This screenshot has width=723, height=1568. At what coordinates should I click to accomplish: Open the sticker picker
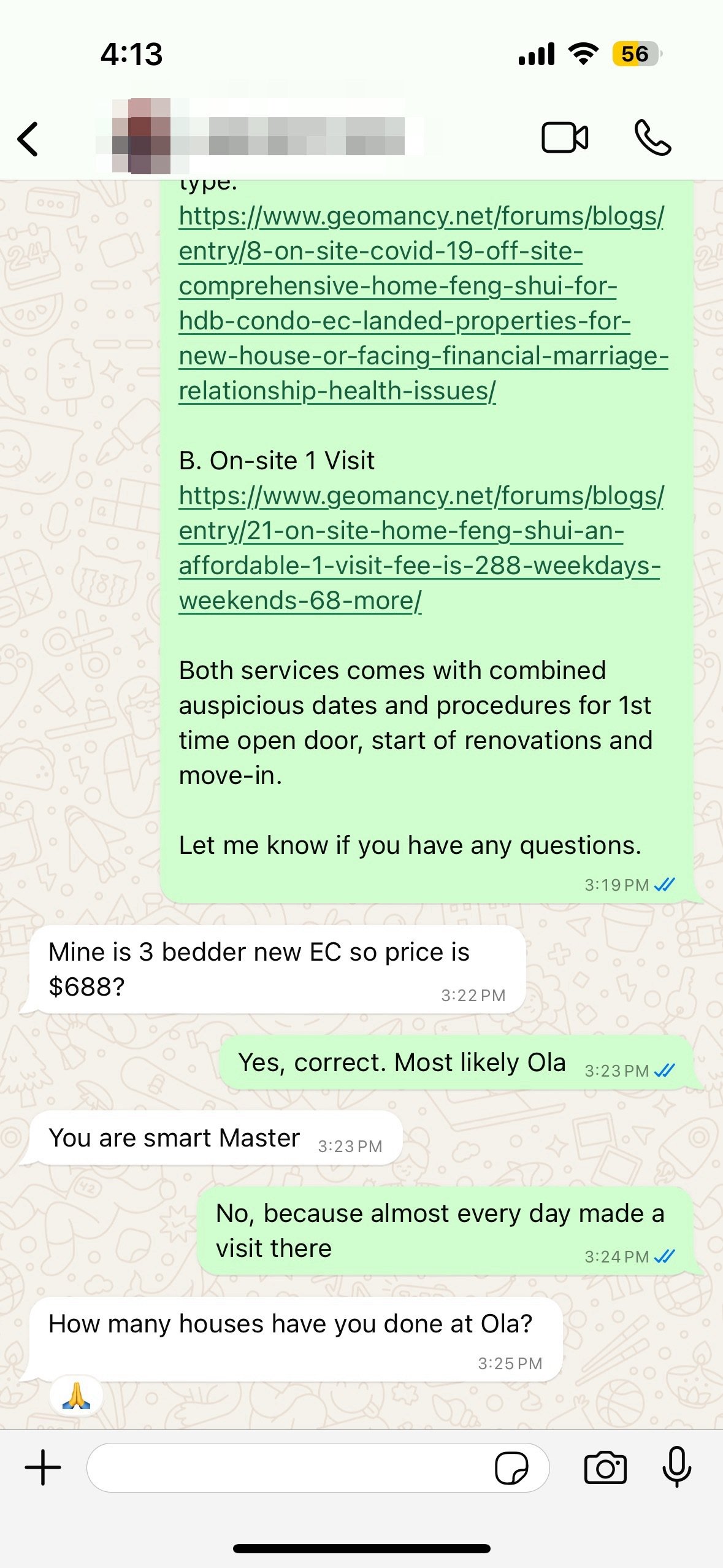tap(511, 1468)
